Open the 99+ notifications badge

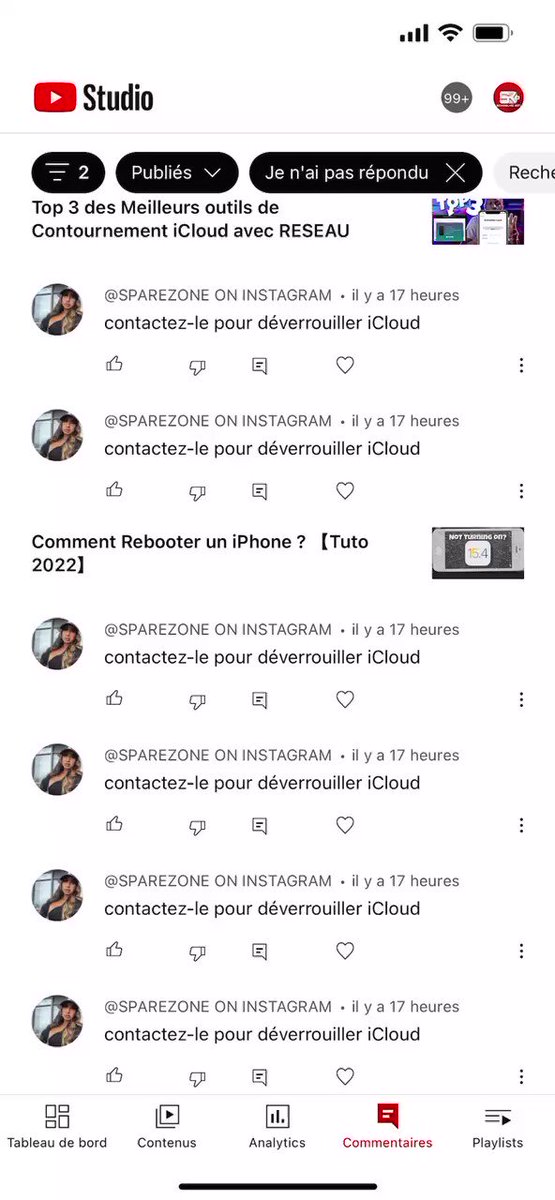(x=457, y=98)
